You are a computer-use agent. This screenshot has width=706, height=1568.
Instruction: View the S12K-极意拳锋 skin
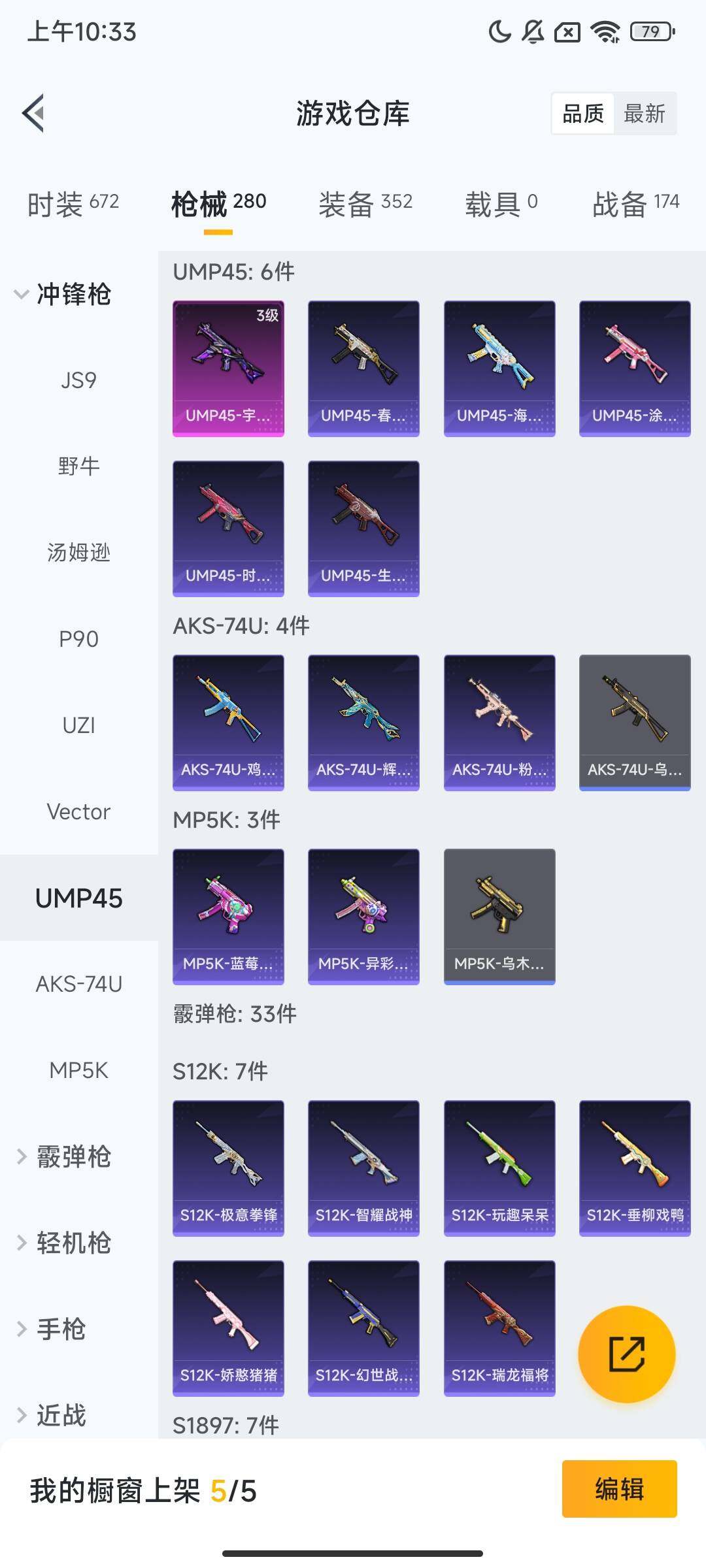click(x=228, y=1168)
